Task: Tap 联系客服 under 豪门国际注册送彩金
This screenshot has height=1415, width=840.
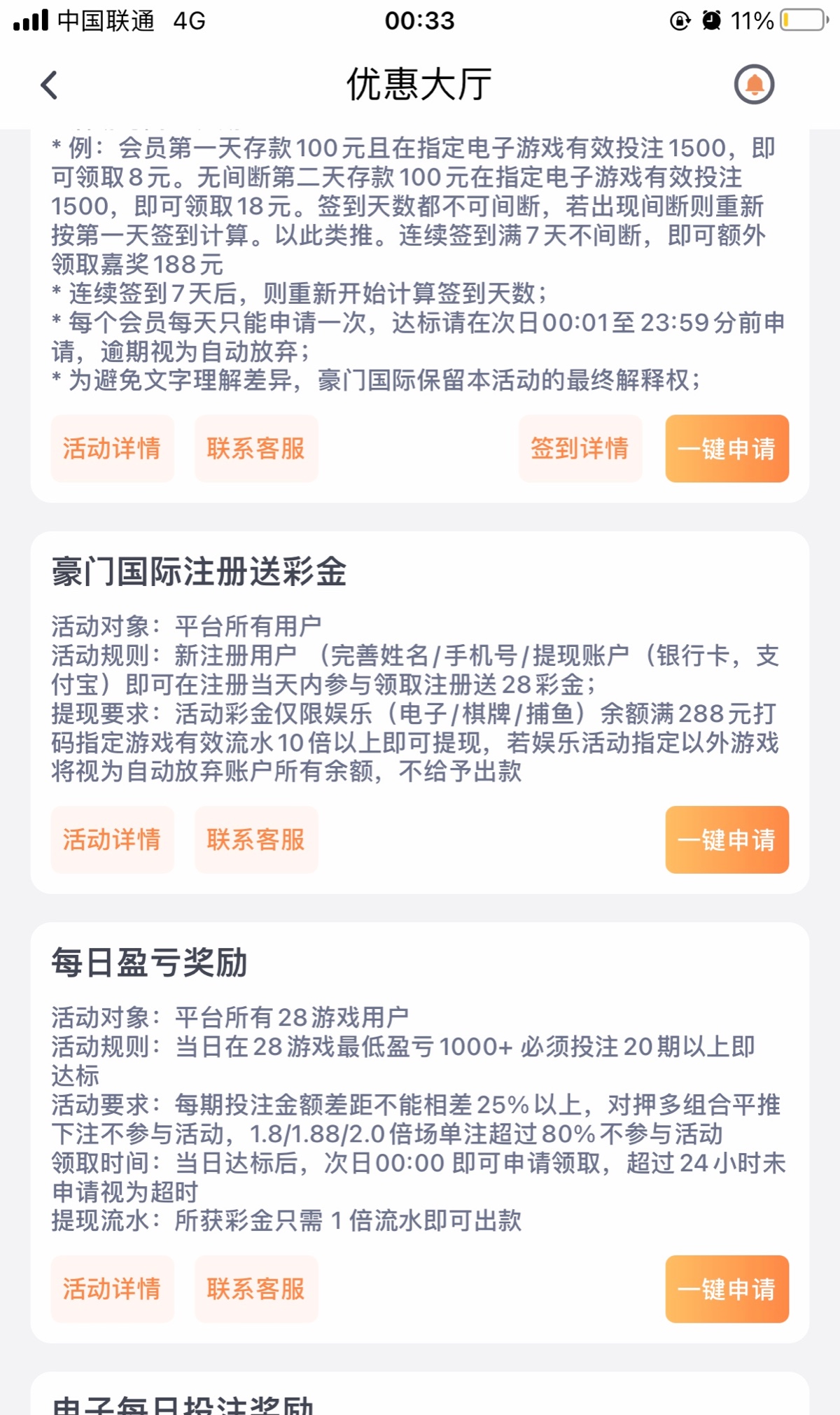Action: point(256,839)
